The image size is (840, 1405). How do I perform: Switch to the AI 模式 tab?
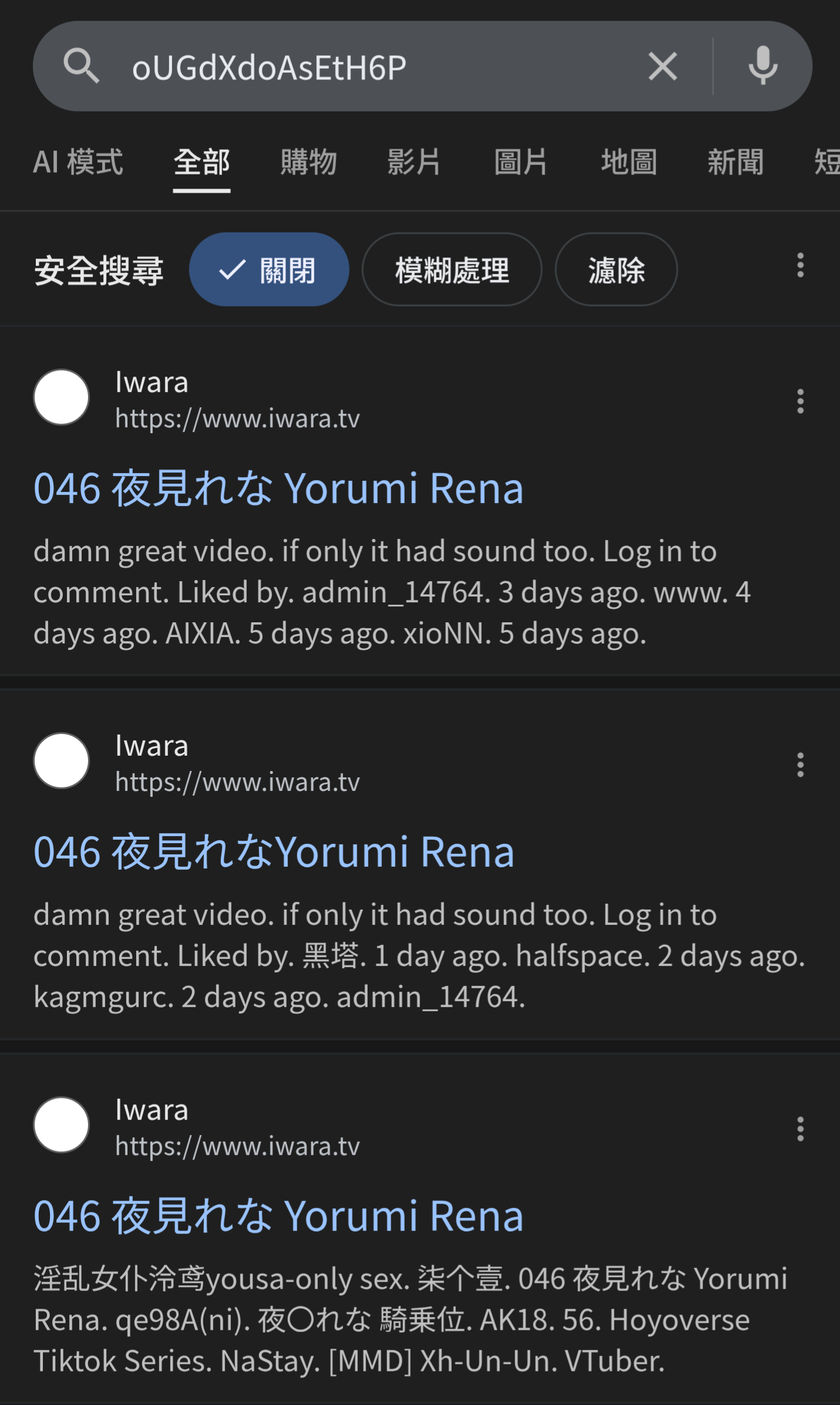coord(78,162)
